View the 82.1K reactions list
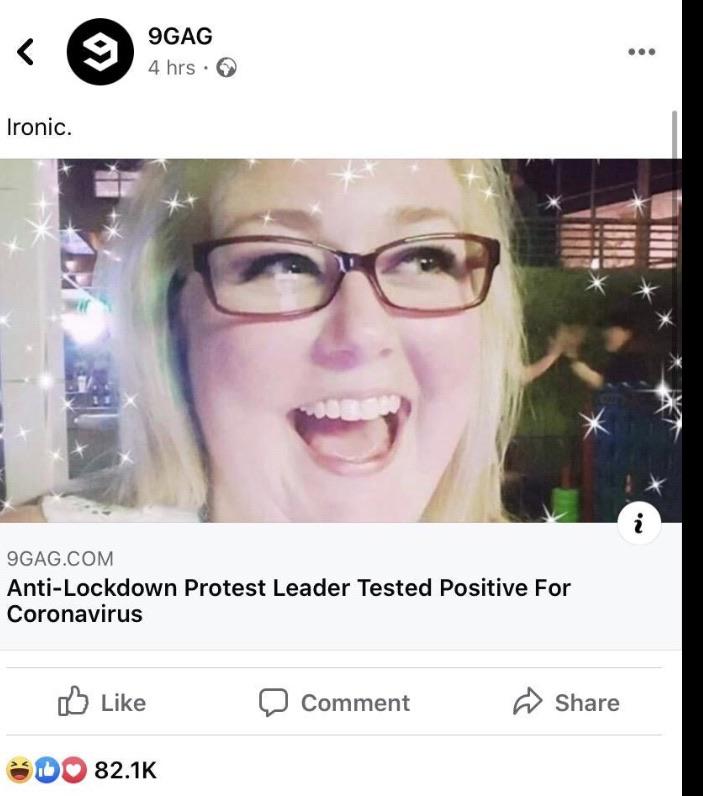703x796 pixels. click(x=82, y=770)
